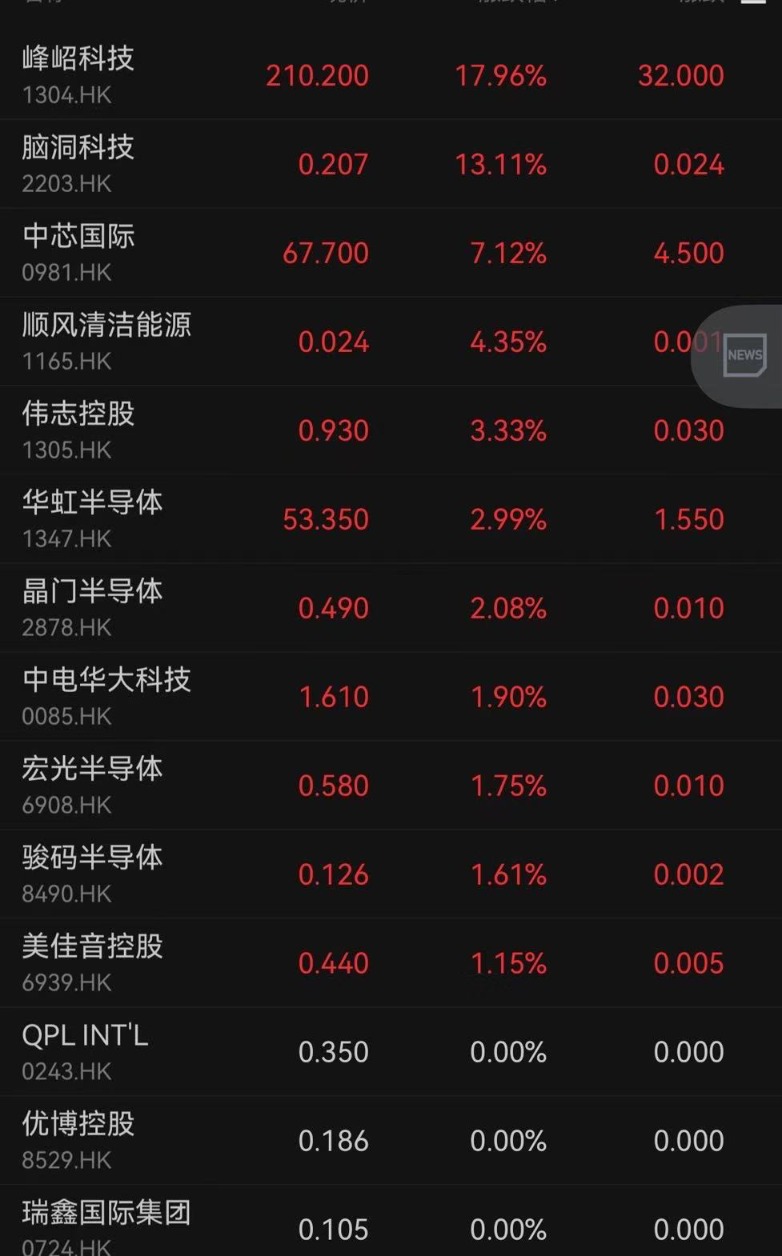782x1256 pixels.
Task: Open 脑洞科技 2203.HK stock row
Action: pos(391,164)
